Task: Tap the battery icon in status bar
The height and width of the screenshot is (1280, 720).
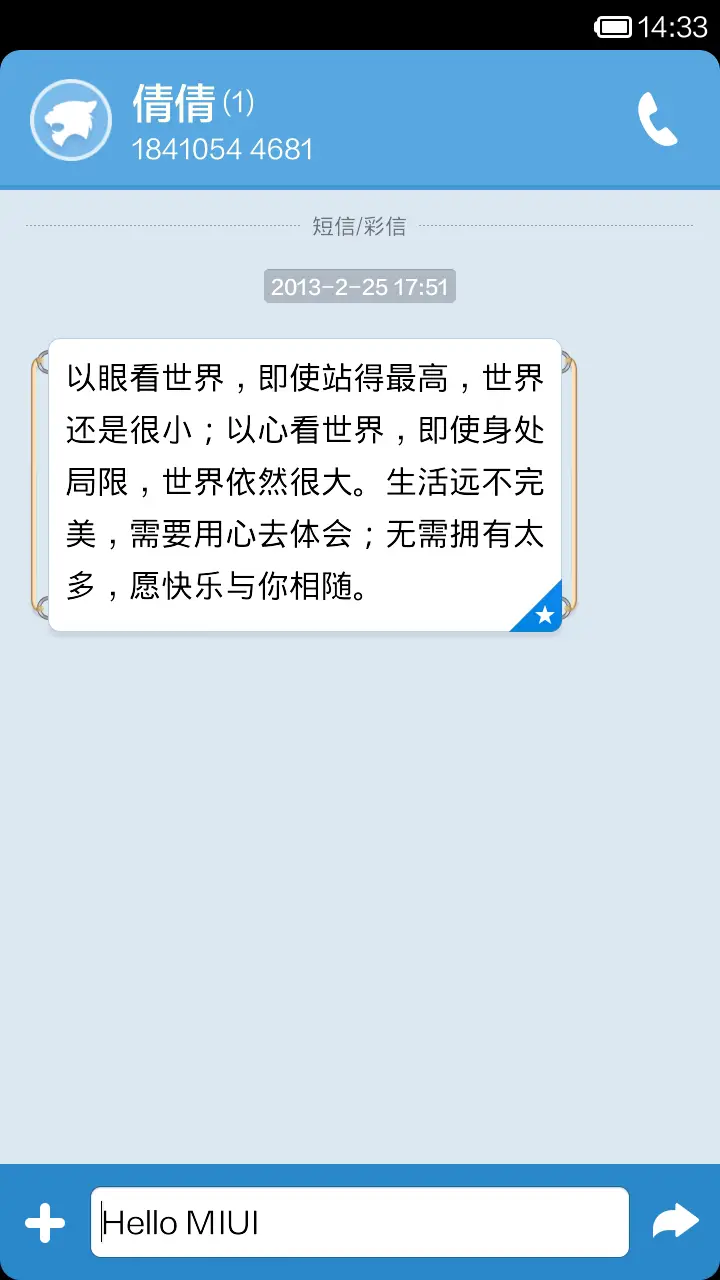Action: [613, 27]
